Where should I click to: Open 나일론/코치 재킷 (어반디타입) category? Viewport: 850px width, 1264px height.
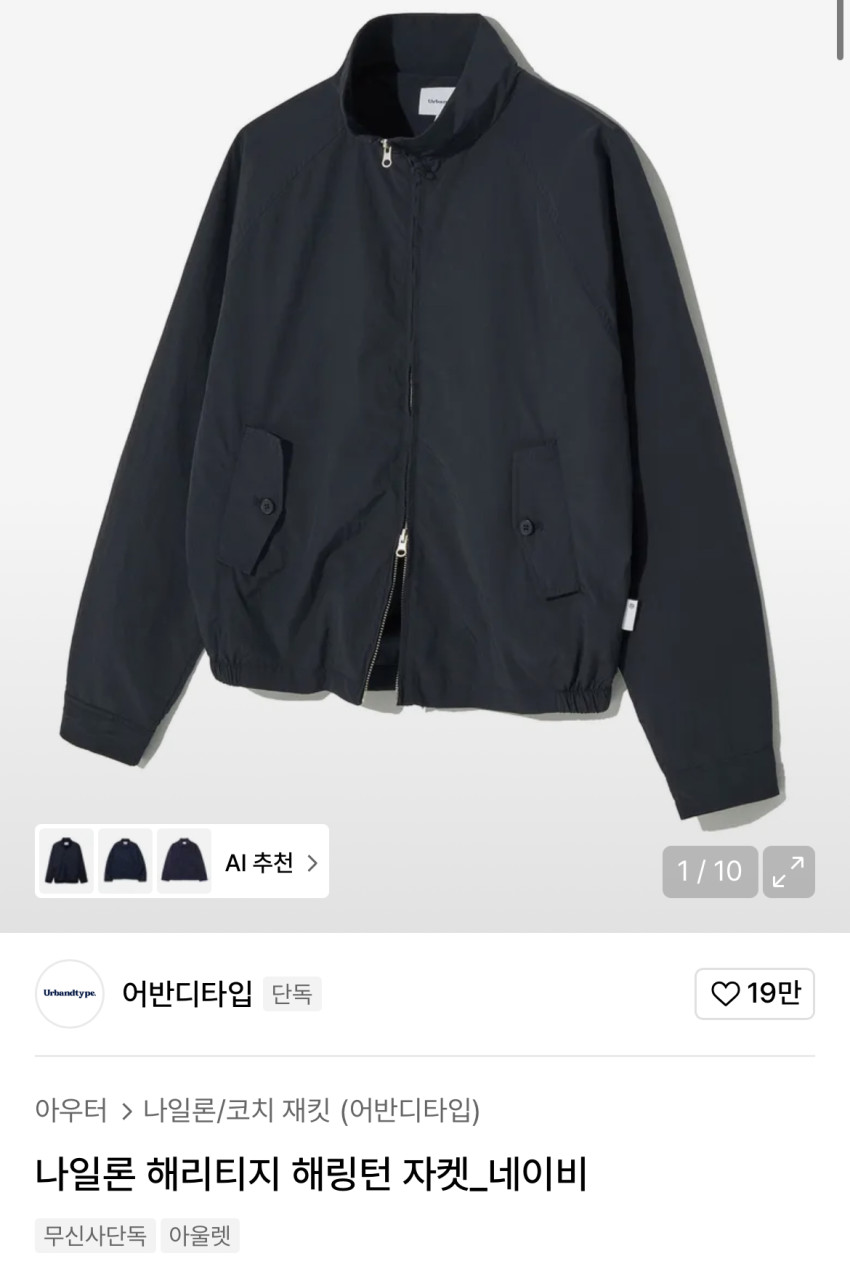click(x=311, y=1110)
